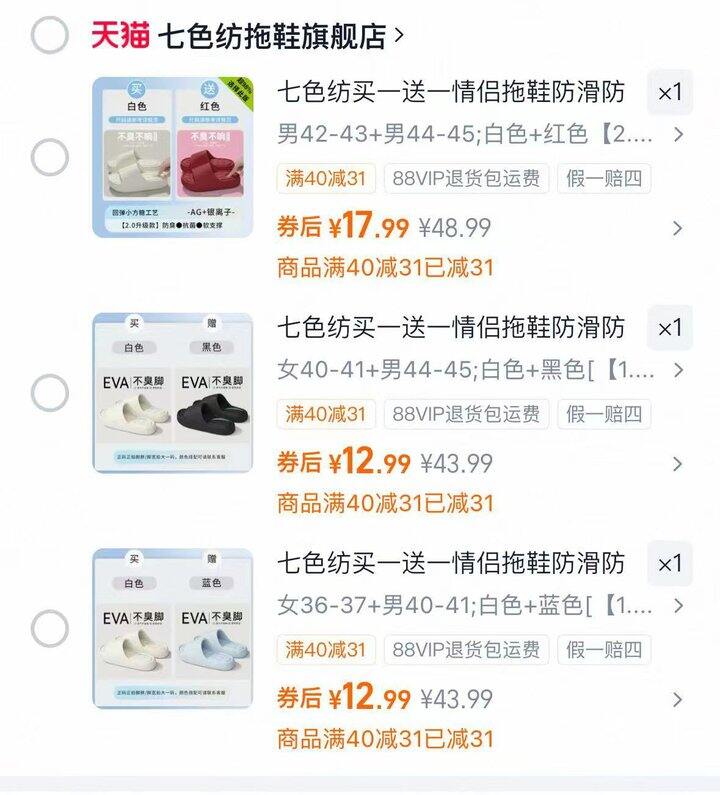Adjust the ×1 quantity of the 白色+红色 item
The width and height of the screenshot is (720, 795).
click(x=669, y=93)
